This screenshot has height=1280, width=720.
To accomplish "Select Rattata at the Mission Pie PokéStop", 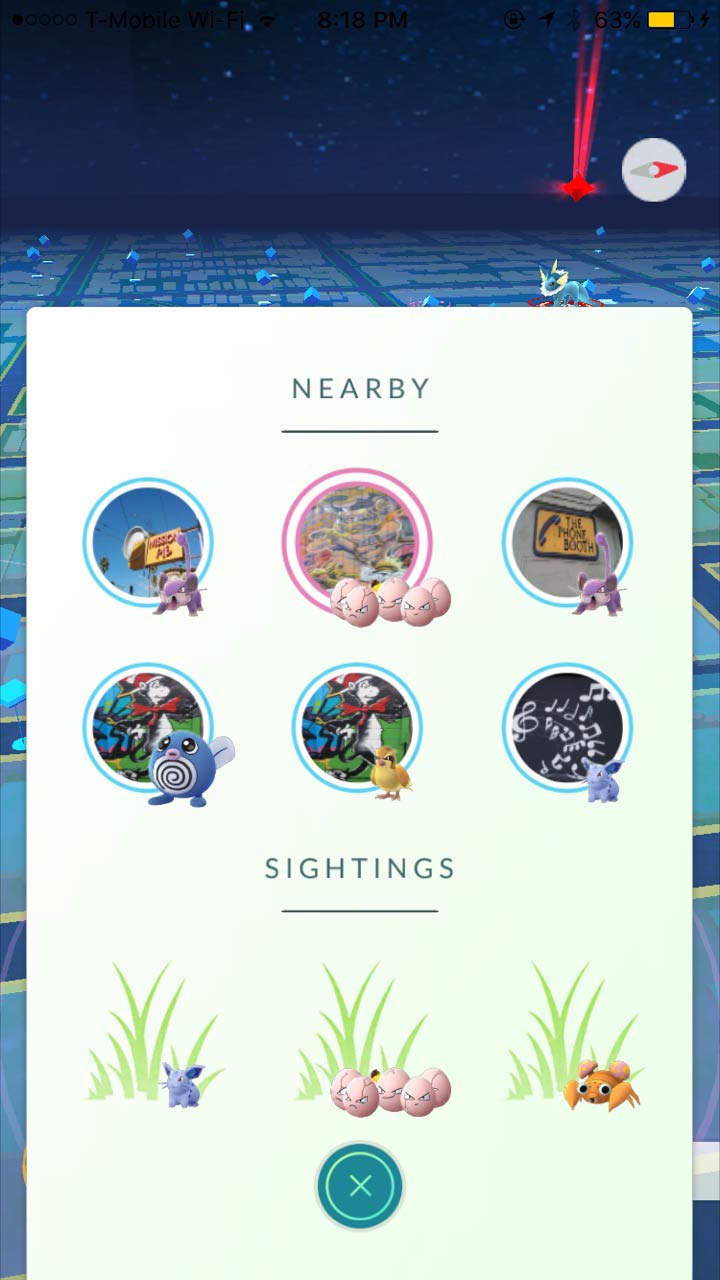I will tap(148, 543).
